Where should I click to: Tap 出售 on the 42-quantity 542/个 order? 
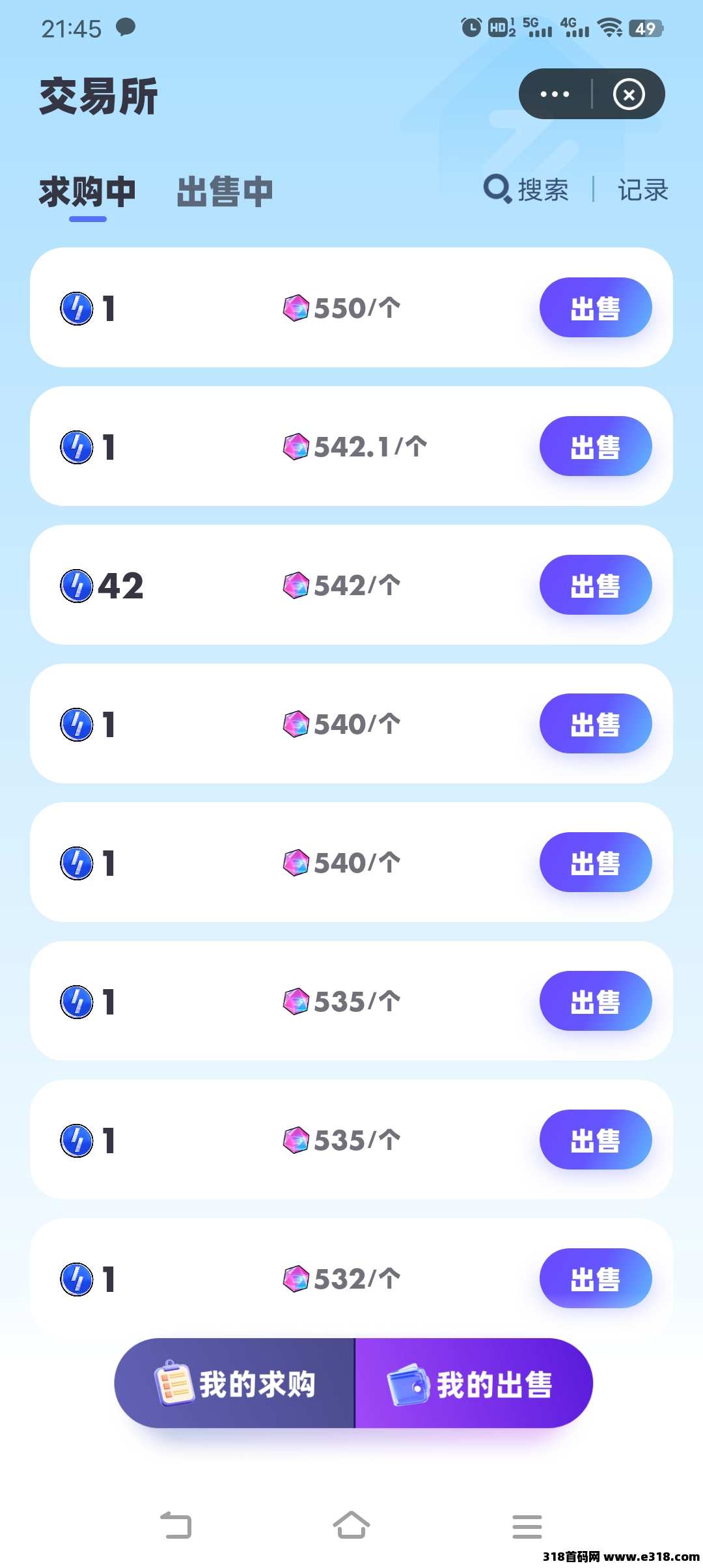click(596, 585)
